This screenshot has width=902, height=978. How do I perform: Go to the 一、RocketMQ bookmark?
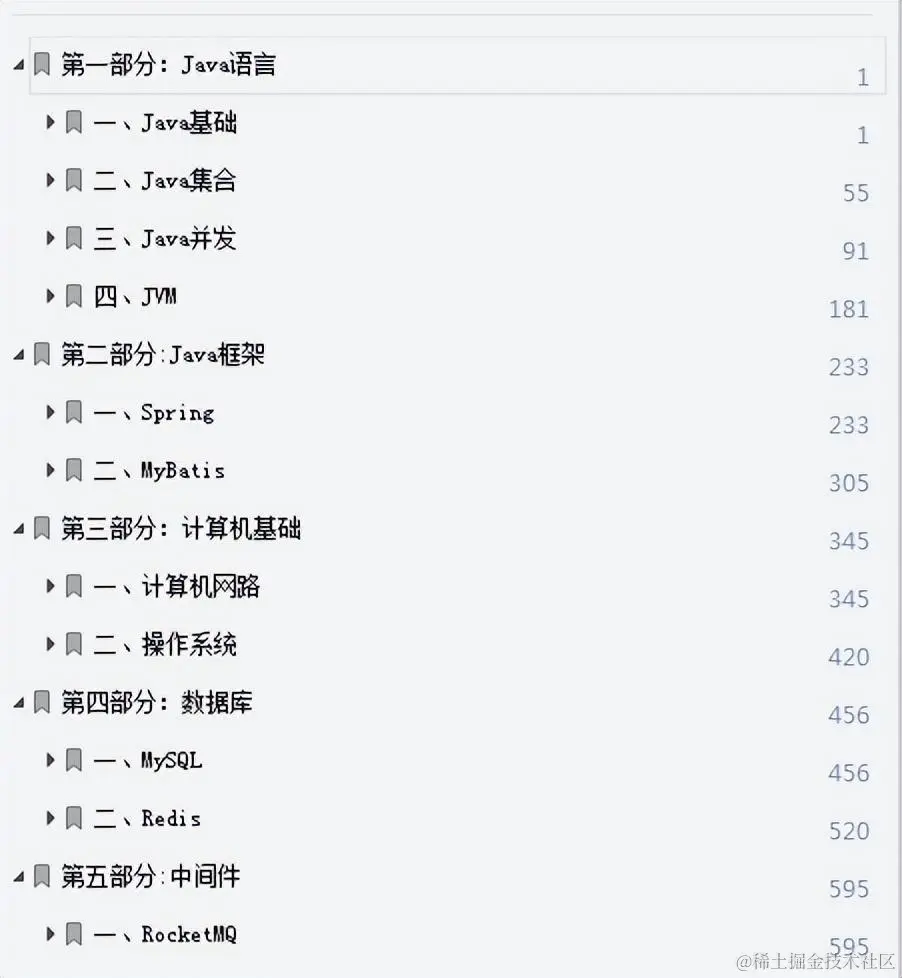coord(165,934)
